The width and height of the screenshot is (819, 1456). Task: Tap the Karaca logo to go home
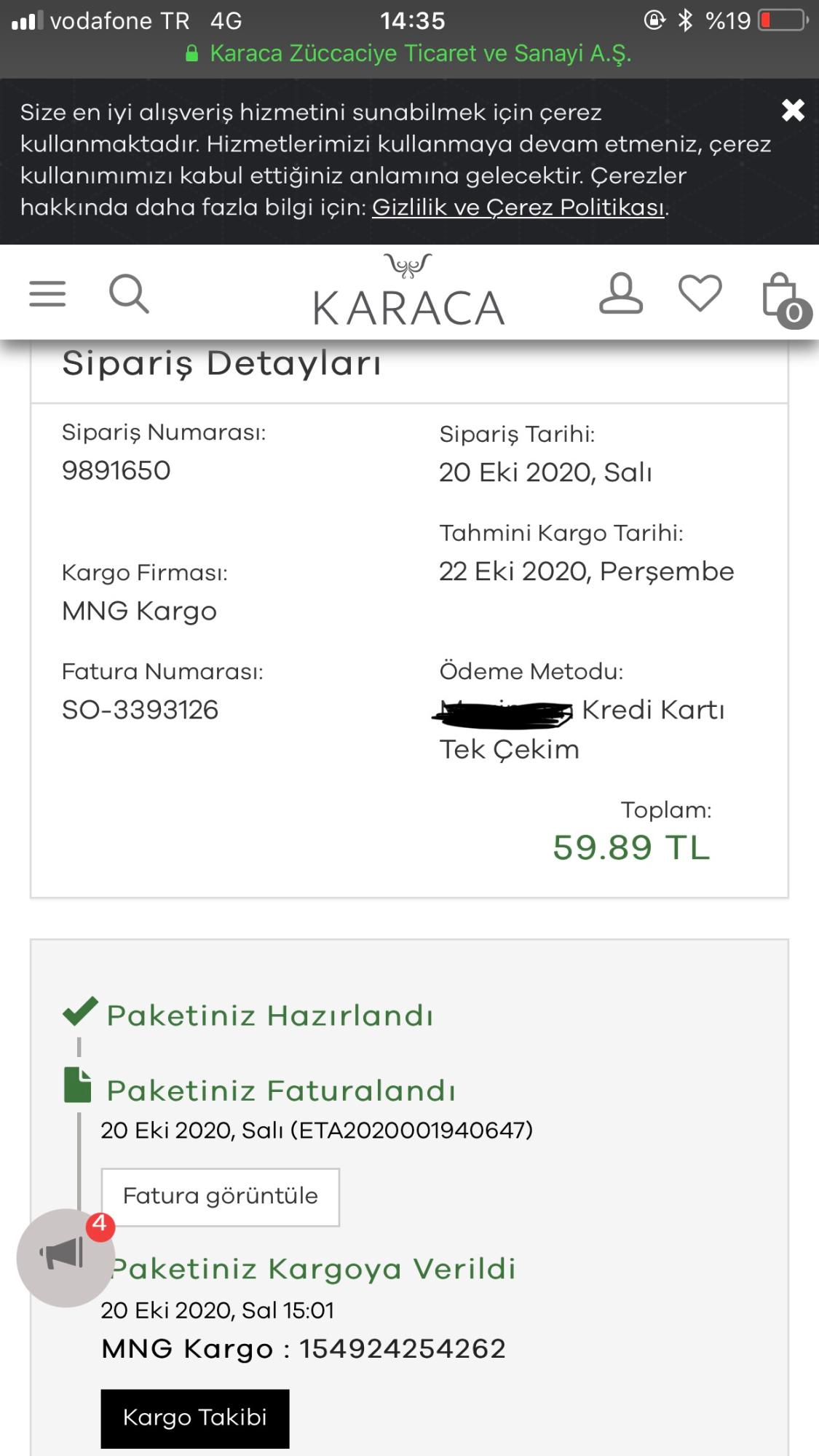pos(408,290)
